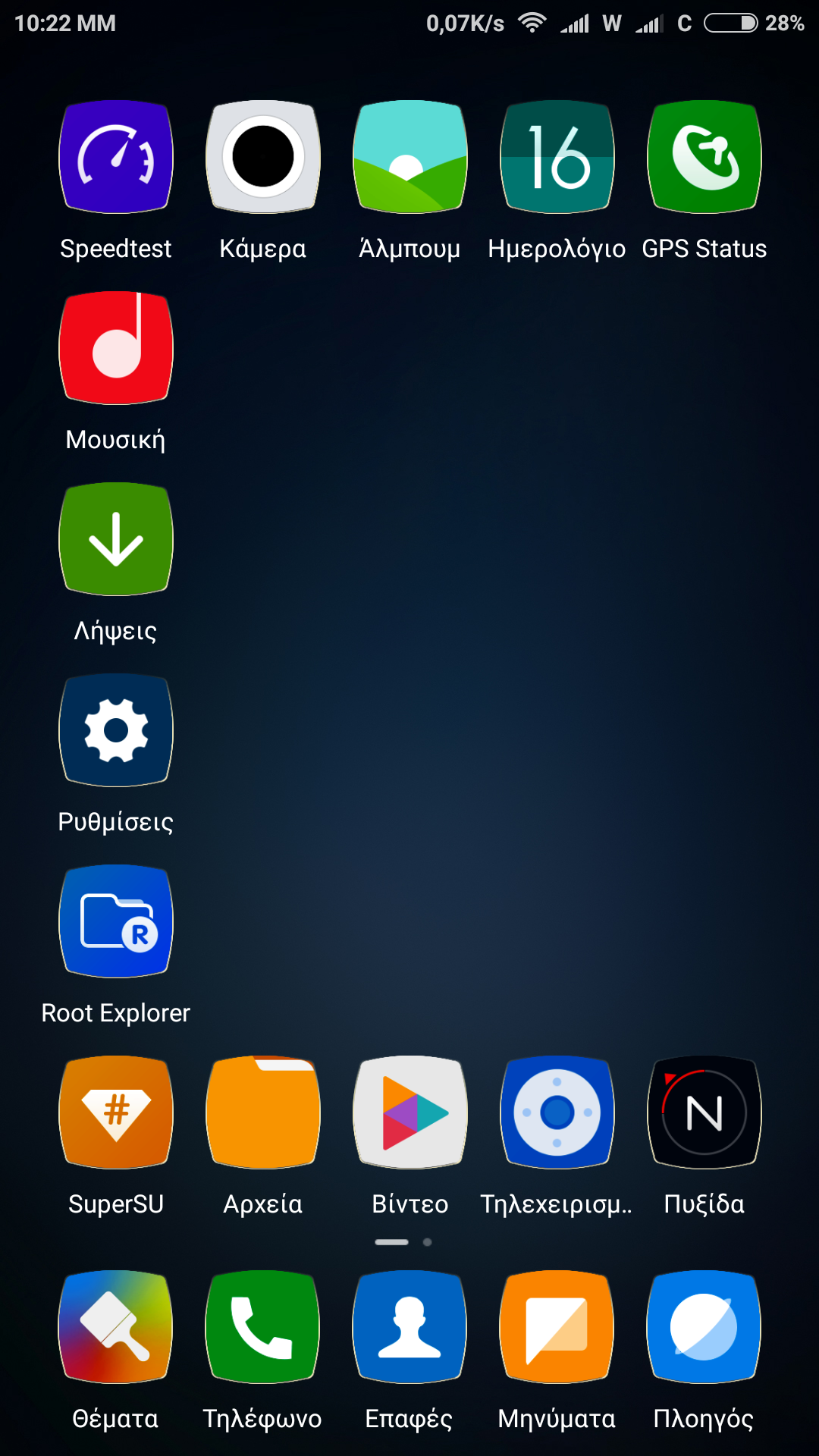This screenshot has width=819, height=1456.
Task: Open the Τηλέφωνο dialer
Action: point(263,1327)
